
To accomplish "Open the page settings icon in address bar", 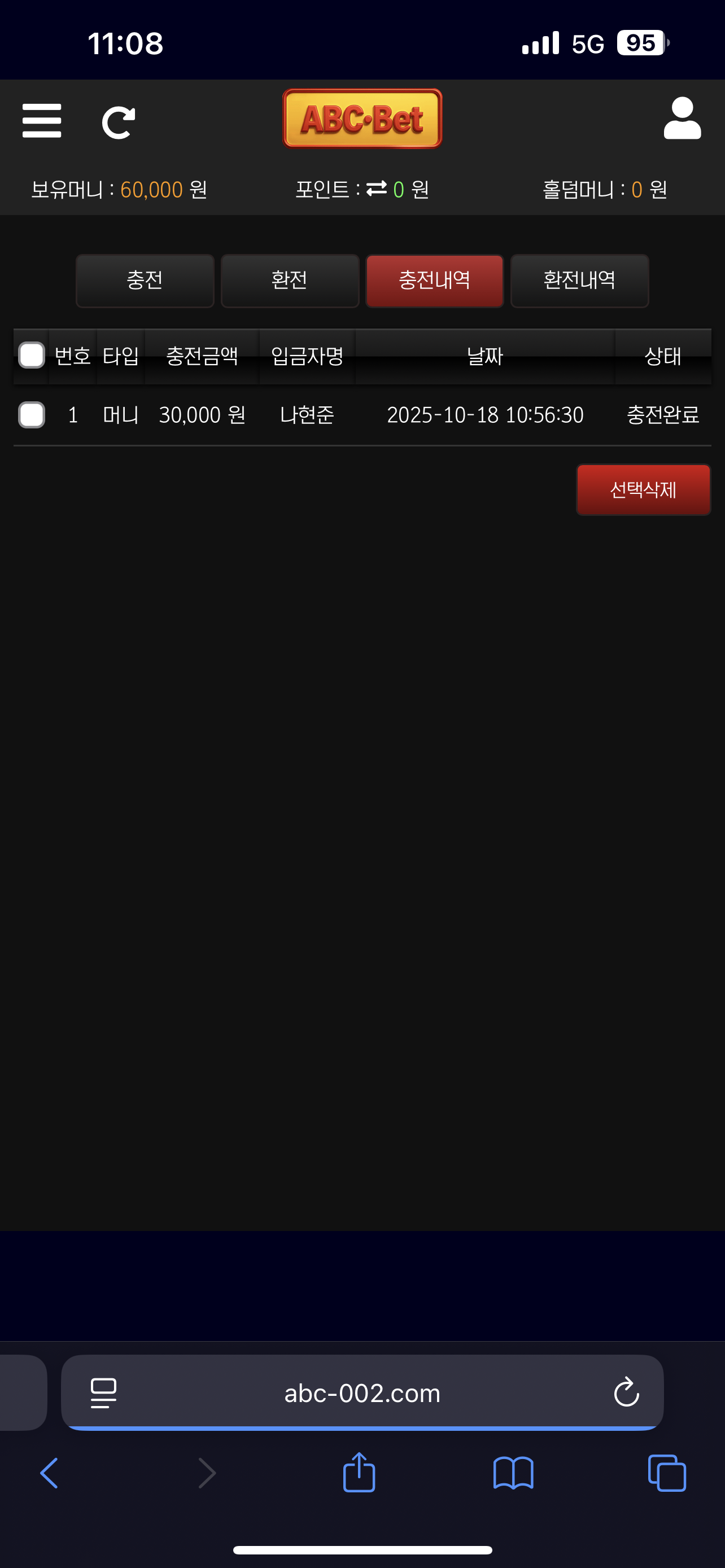I will pyautogui.click(x=103, y=1392).
